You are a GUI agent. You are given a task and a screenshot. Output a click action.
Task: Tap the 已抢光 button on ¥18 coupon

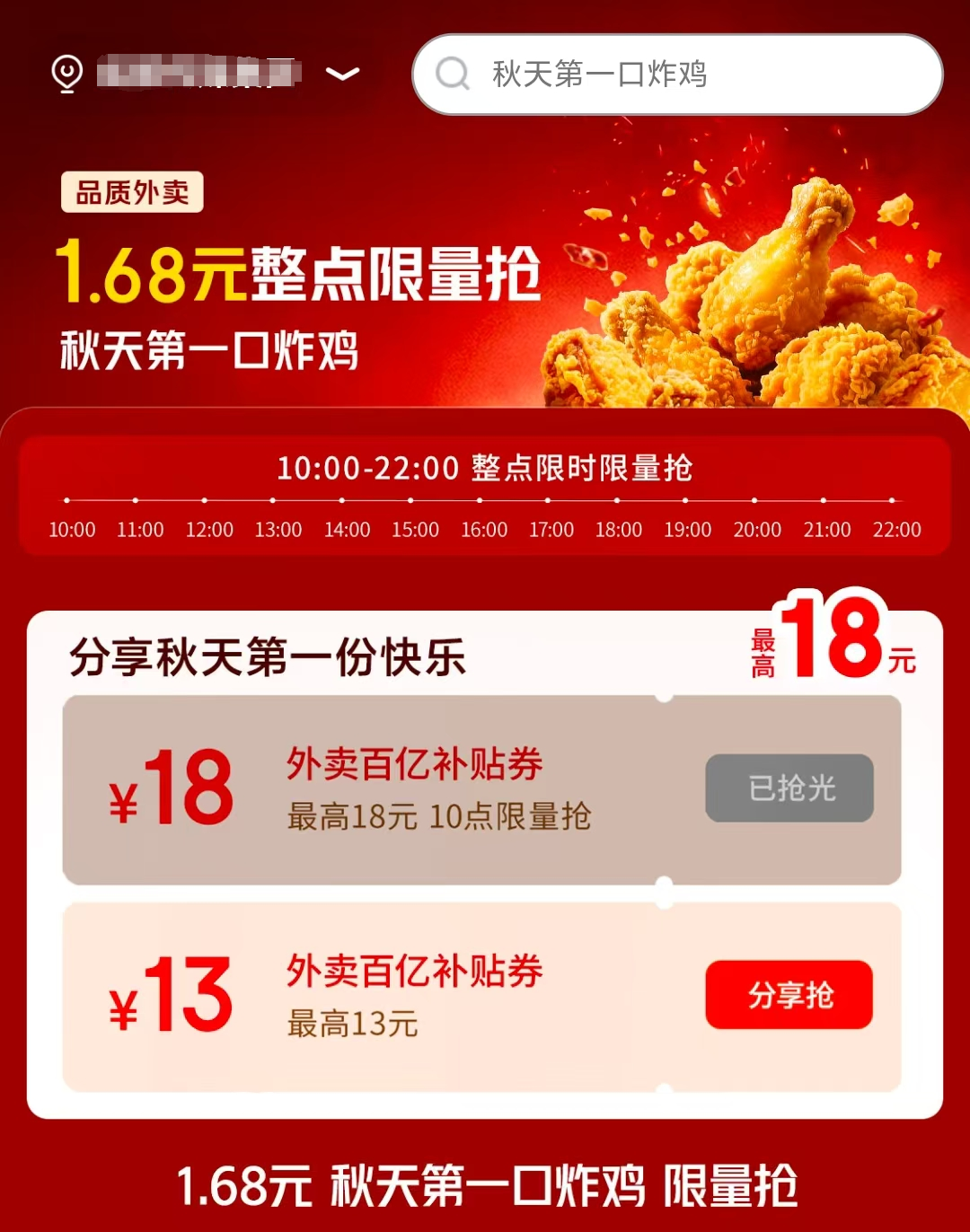click(x=789, y=788)
